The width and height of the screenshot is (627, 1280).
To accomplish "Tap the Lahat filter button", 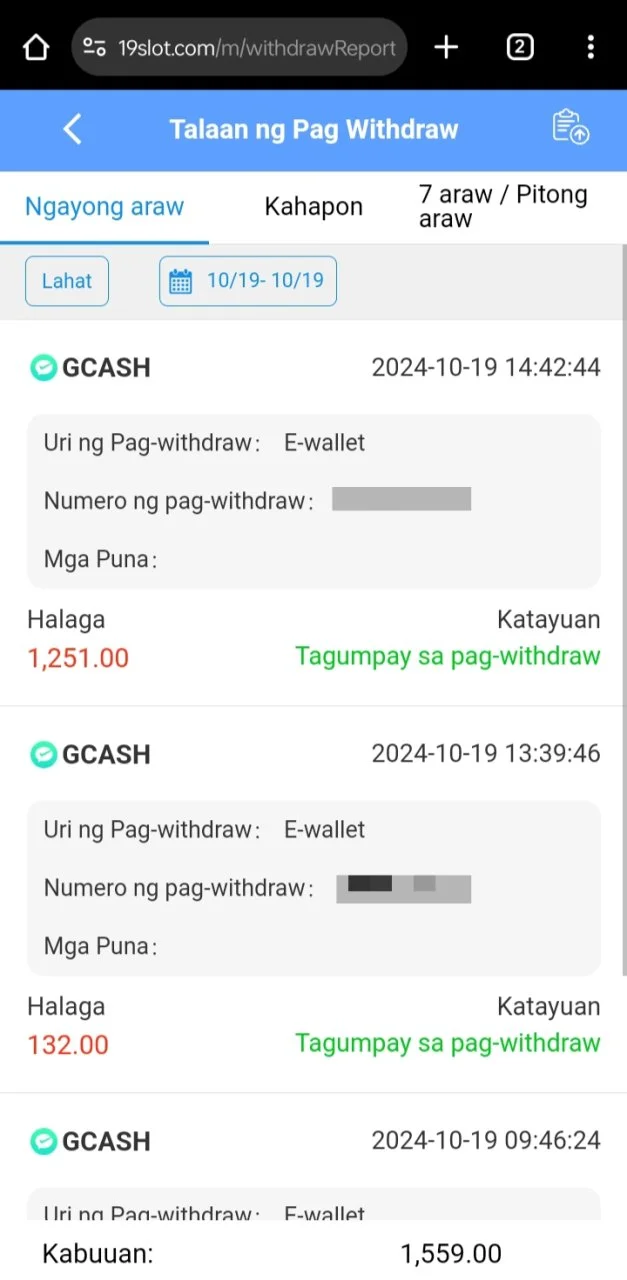I will 67,281.
